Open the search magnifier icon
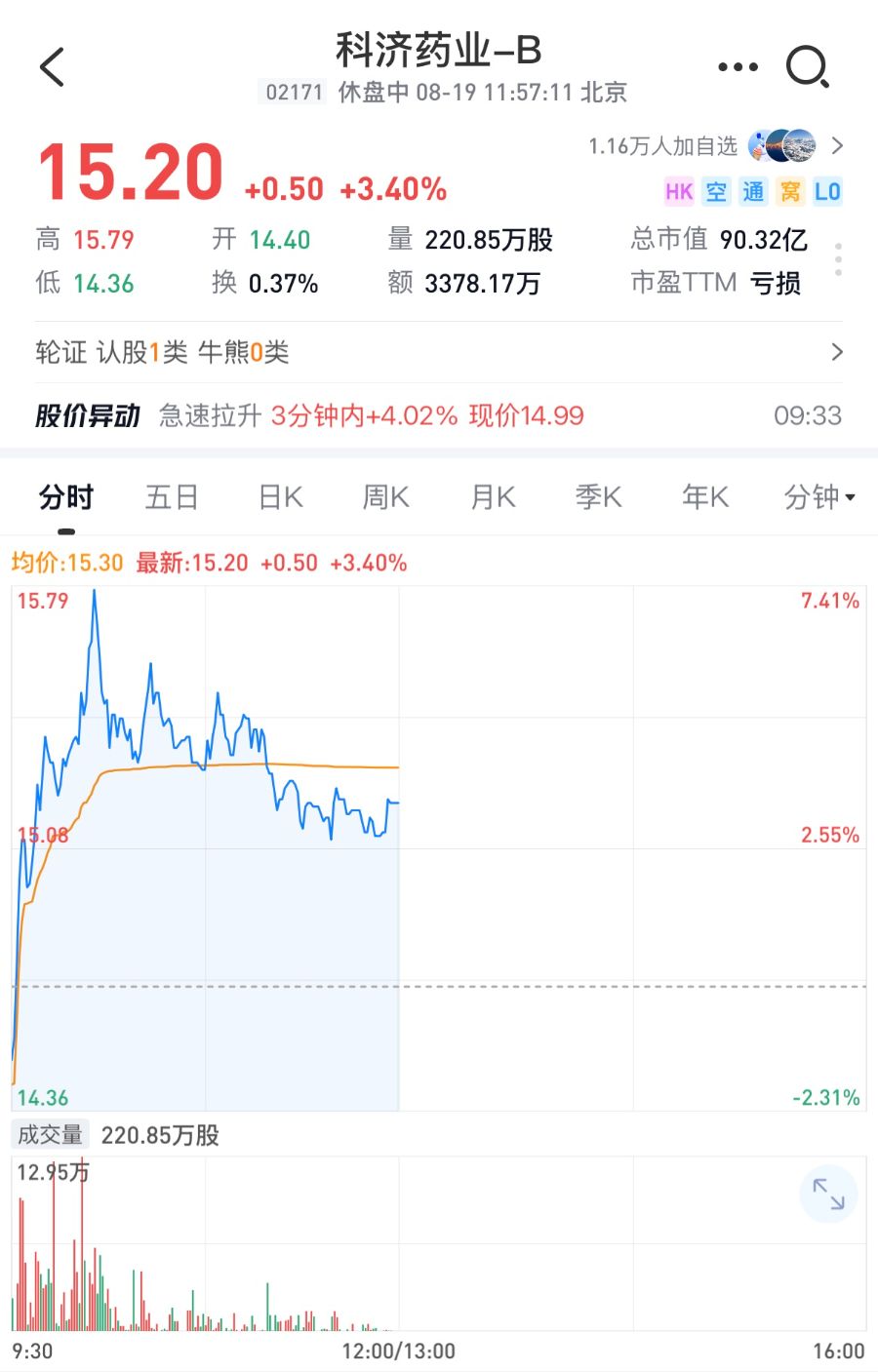Viewport: 878px width, 1372px height. coord(808,67)
